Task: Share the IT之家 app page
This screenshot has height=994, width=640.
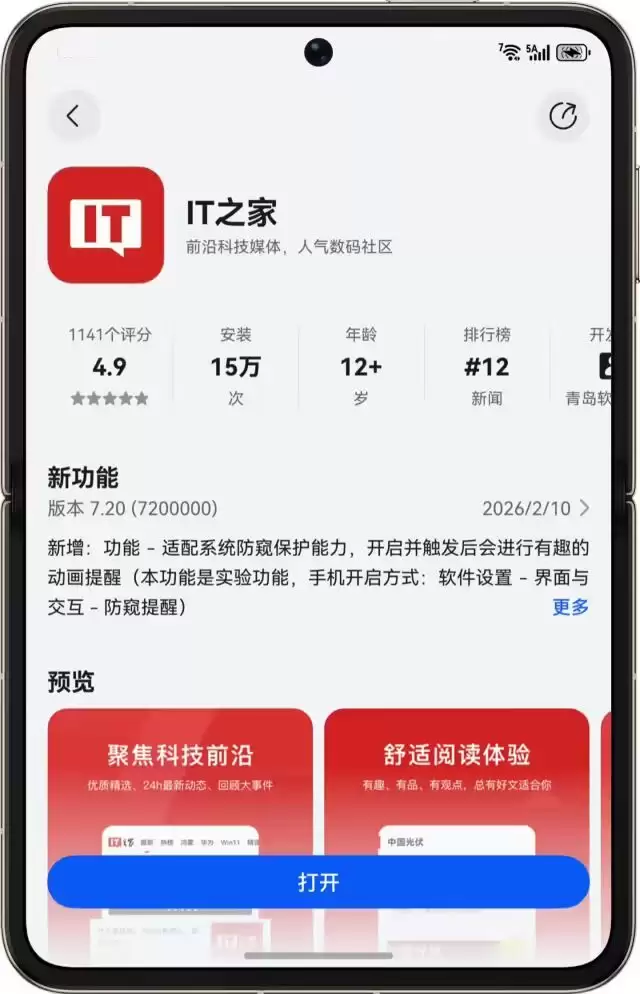Action: pos(564,116)
